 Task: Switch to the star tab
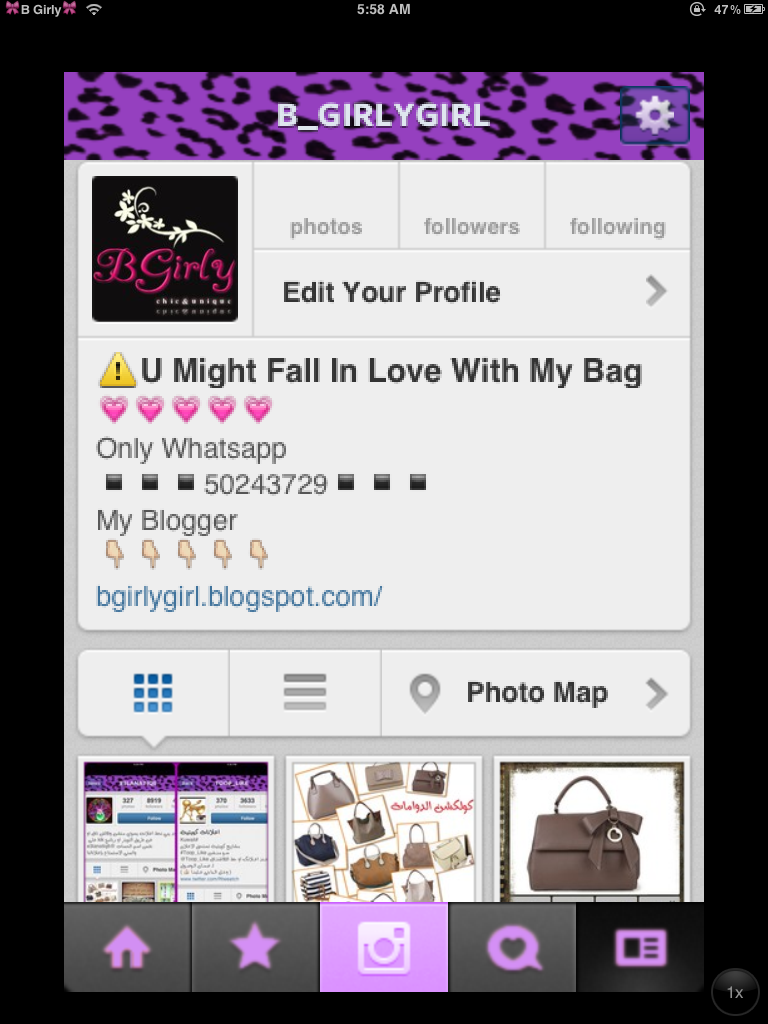point(255,948)
